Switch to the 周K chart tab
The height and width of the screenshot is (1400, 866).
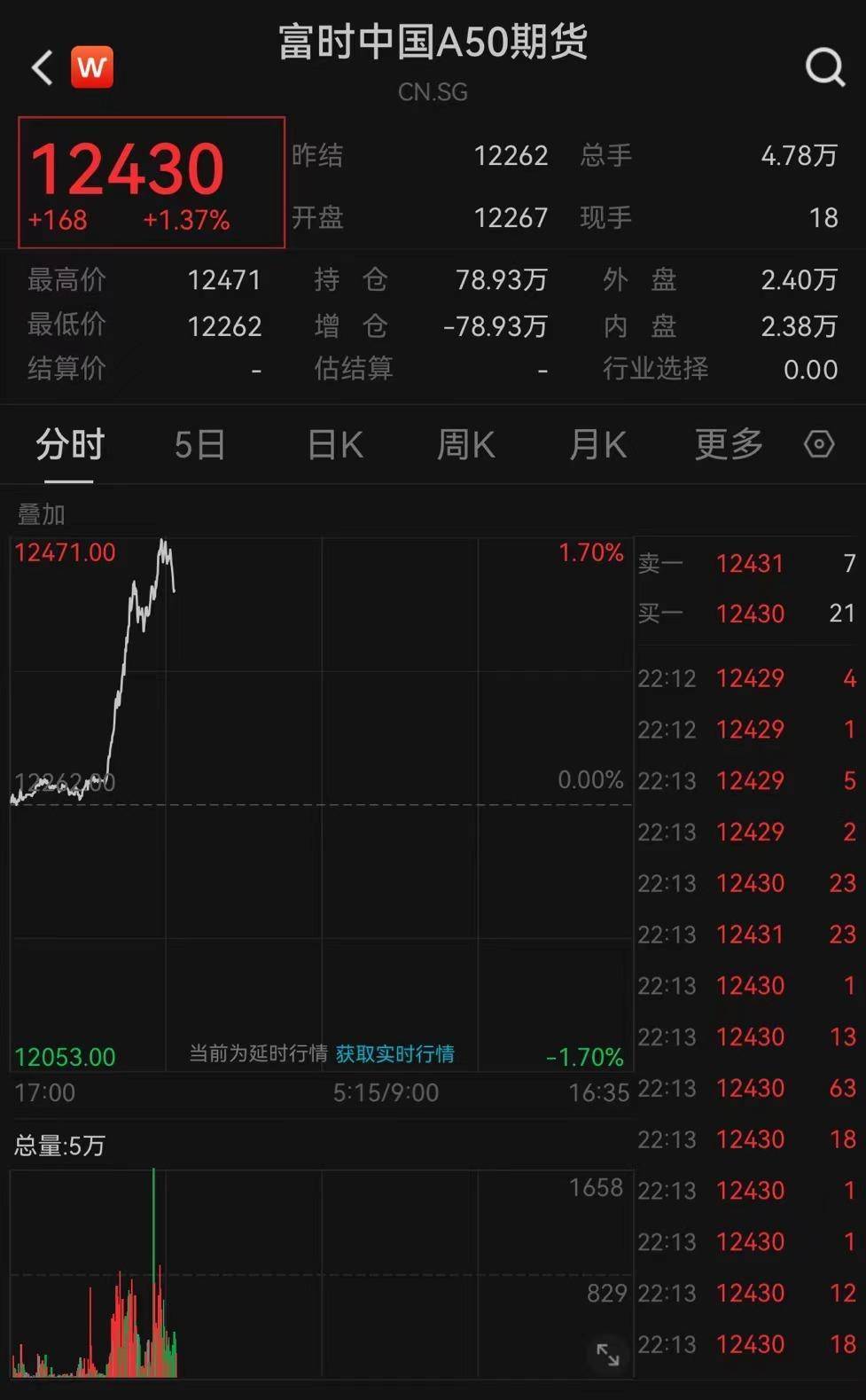click(465, 444)
